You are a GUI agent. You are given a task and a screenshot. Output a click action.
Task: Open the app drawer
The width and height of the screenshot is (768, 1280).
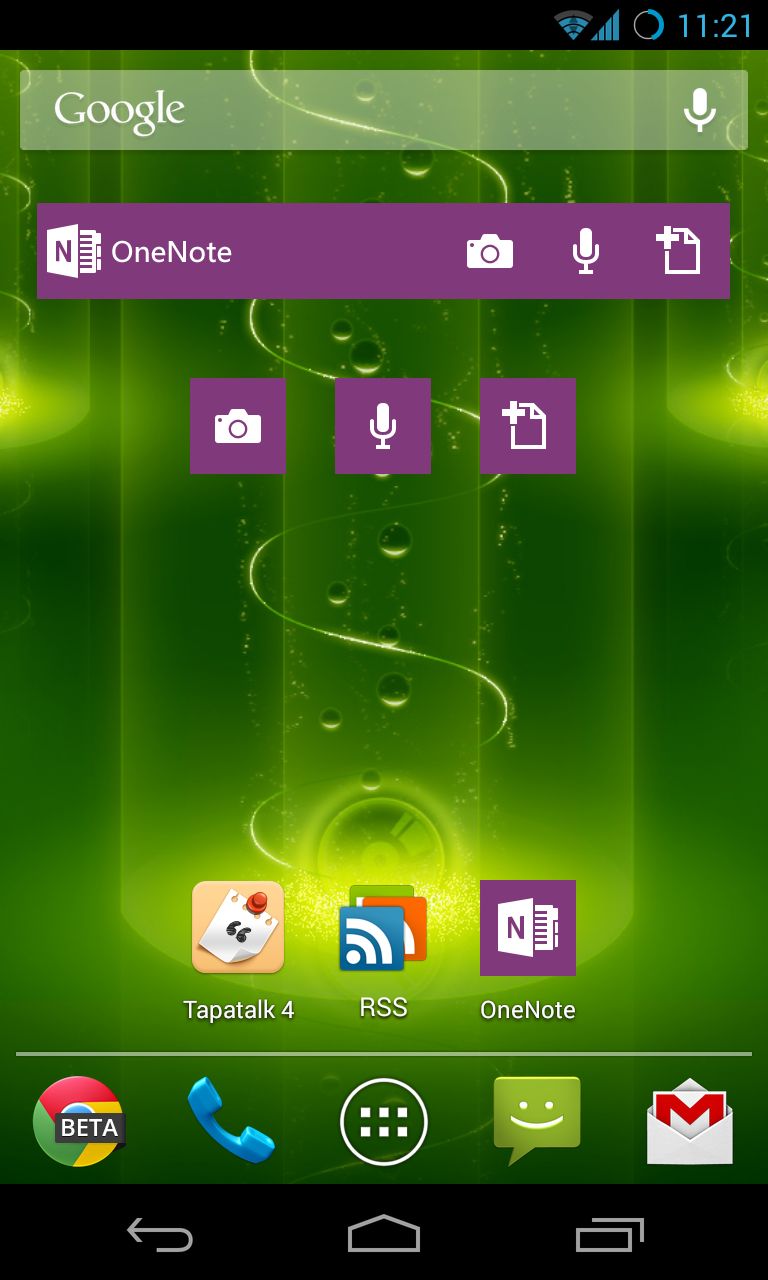(x=384, y=1122)
